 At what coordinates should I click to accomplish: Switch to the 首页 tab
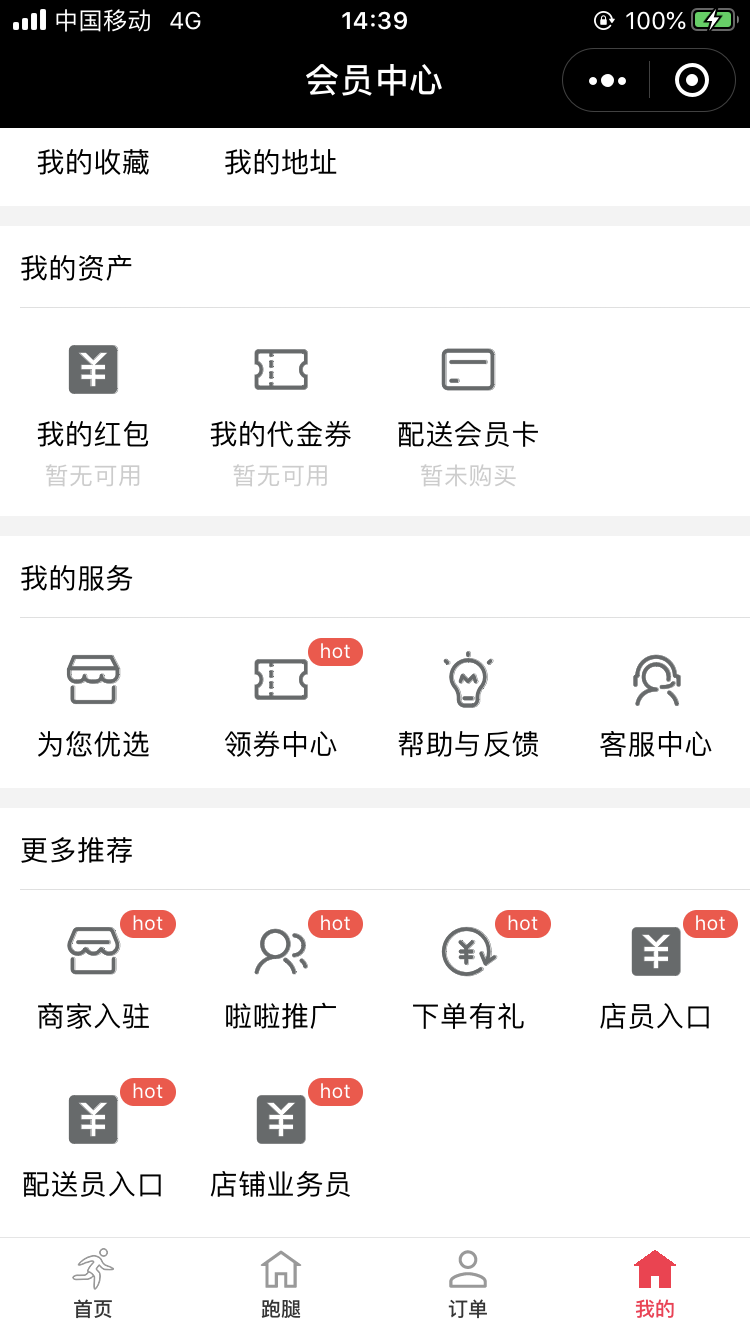point(93,1285)
